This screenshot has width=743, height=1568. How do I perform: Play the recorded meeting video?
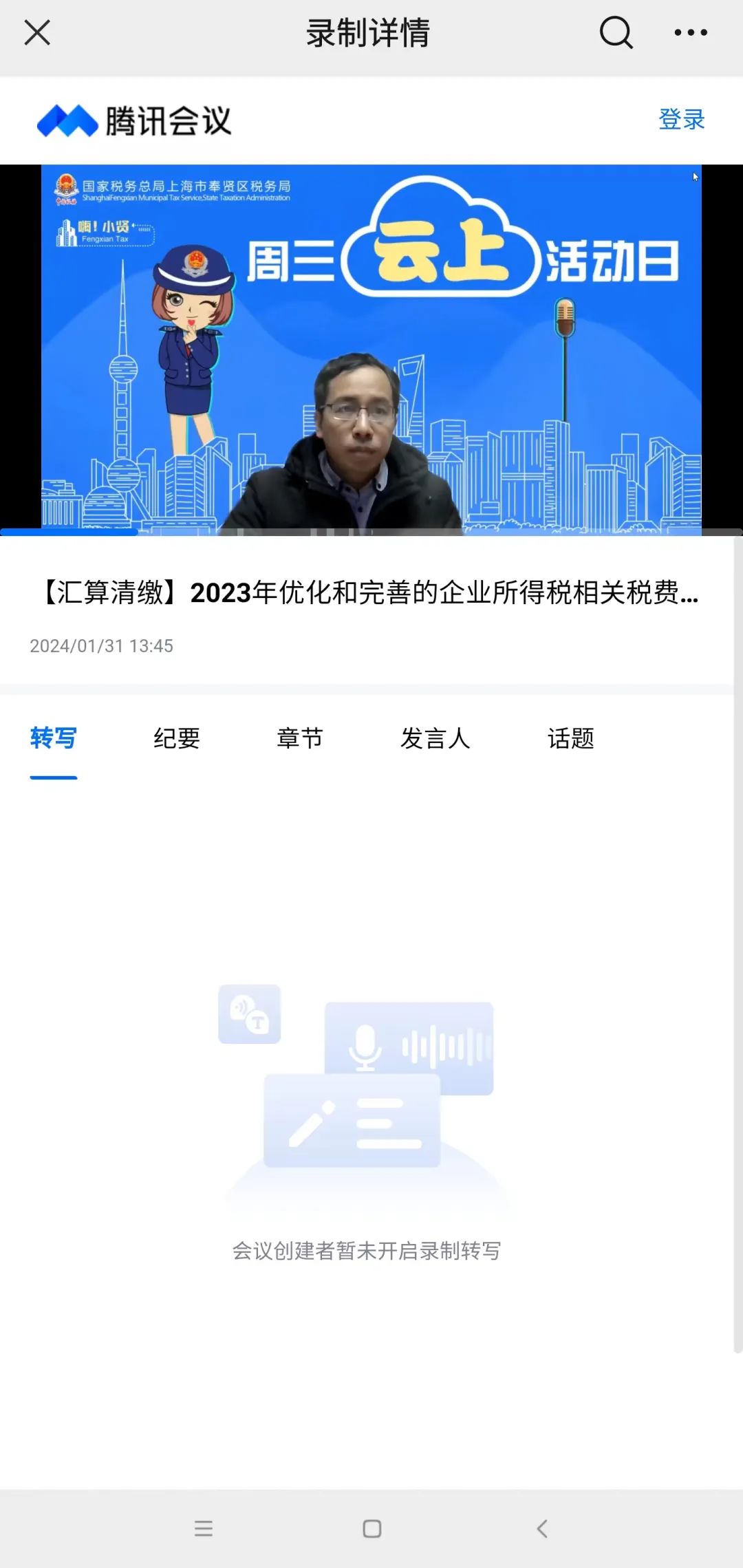coord(371,350)
